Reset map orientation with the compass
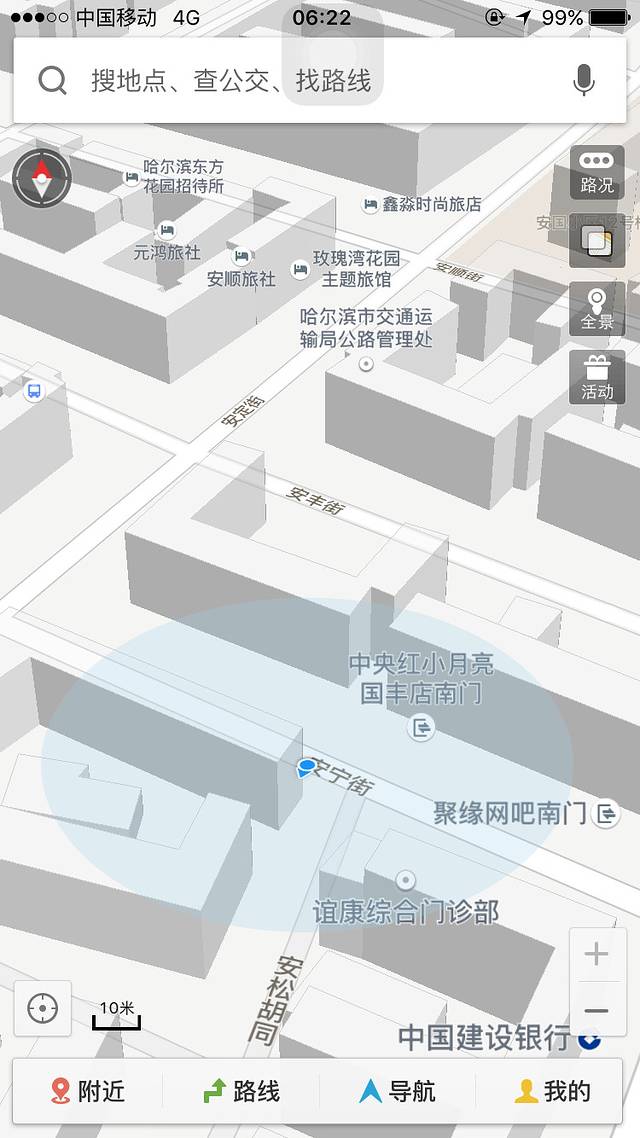 42,179
